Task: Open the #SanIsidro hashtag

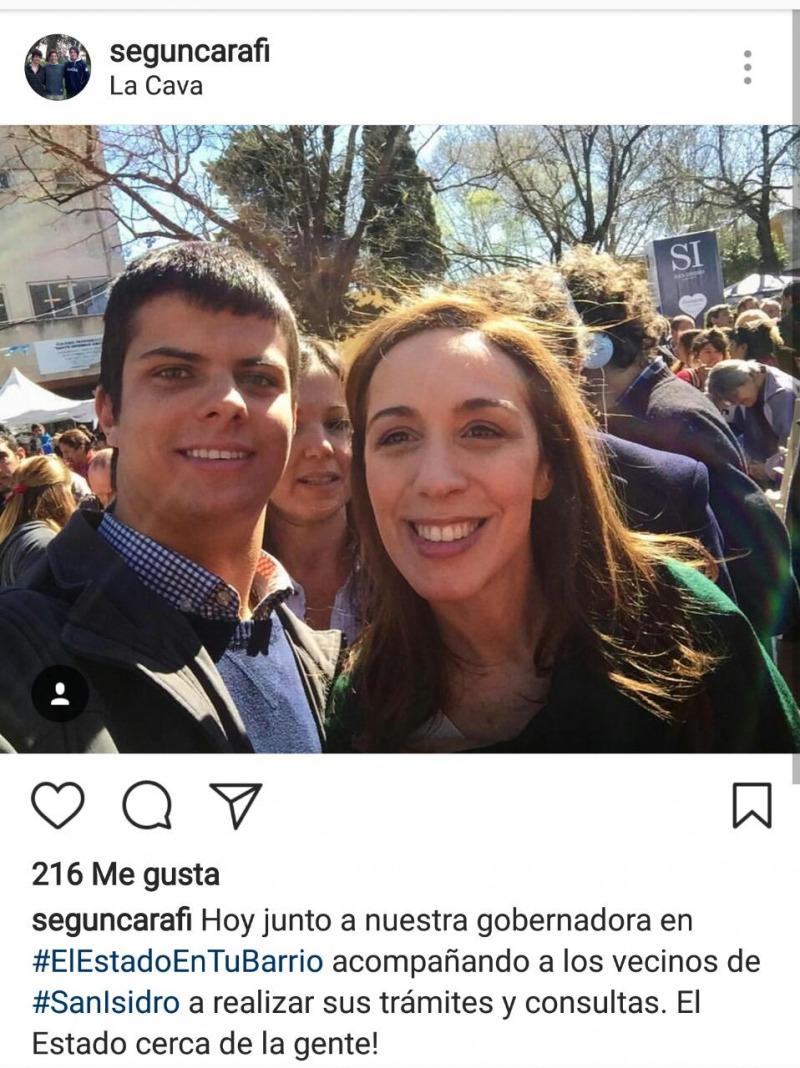Action: pyautogui.click(x=105, y=1003)
